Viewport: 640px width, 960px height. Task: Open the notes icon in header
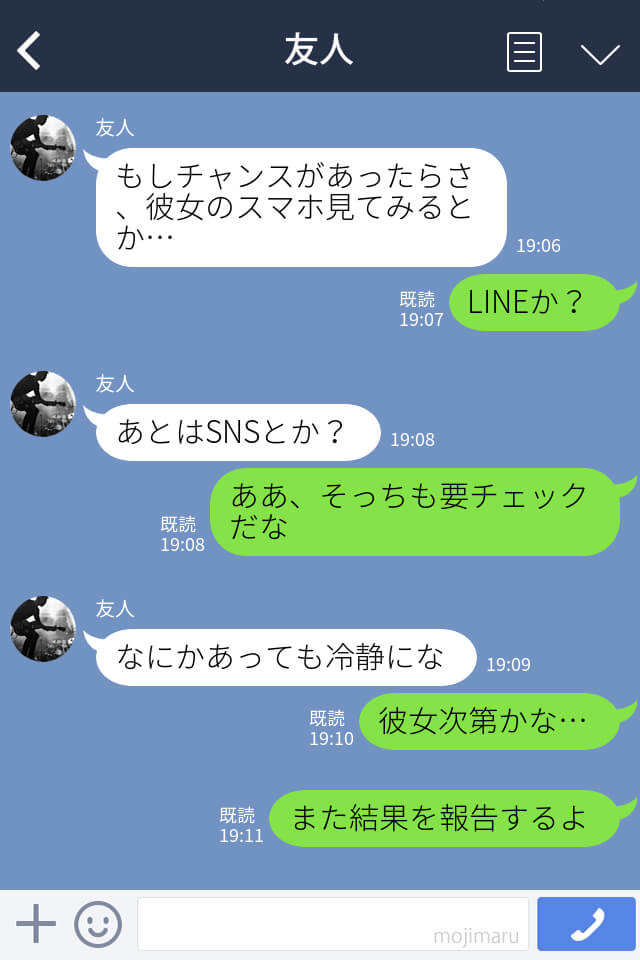click(x=524, y=52)
